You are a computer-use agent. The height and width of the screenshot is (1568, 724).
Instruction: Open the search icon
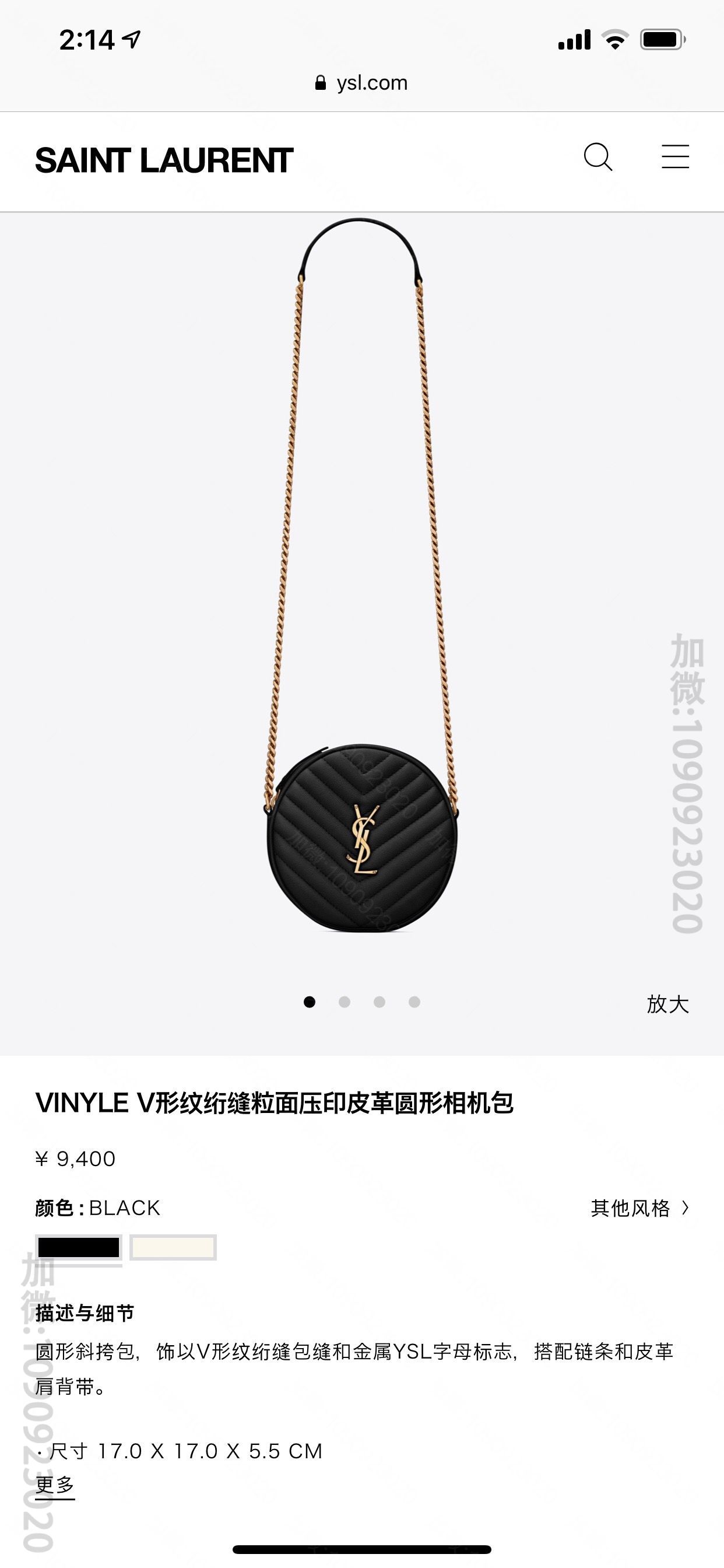click(x=598, y=157)
